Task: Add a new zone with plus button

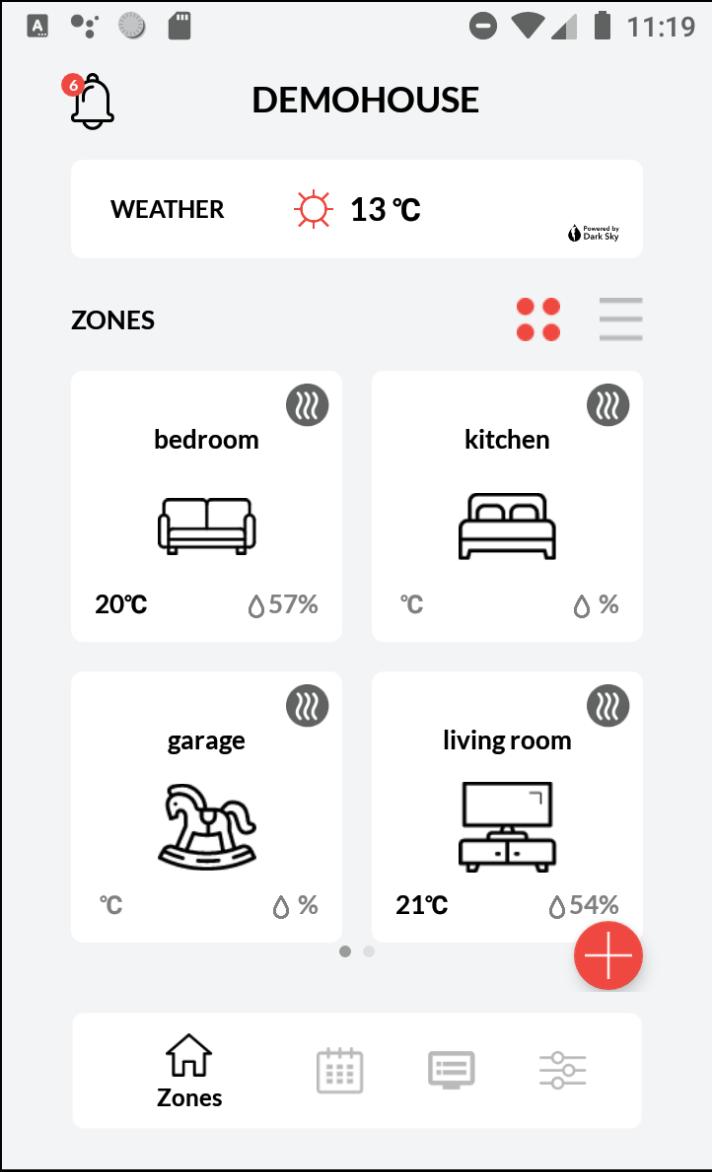Action: click(608, 956)
